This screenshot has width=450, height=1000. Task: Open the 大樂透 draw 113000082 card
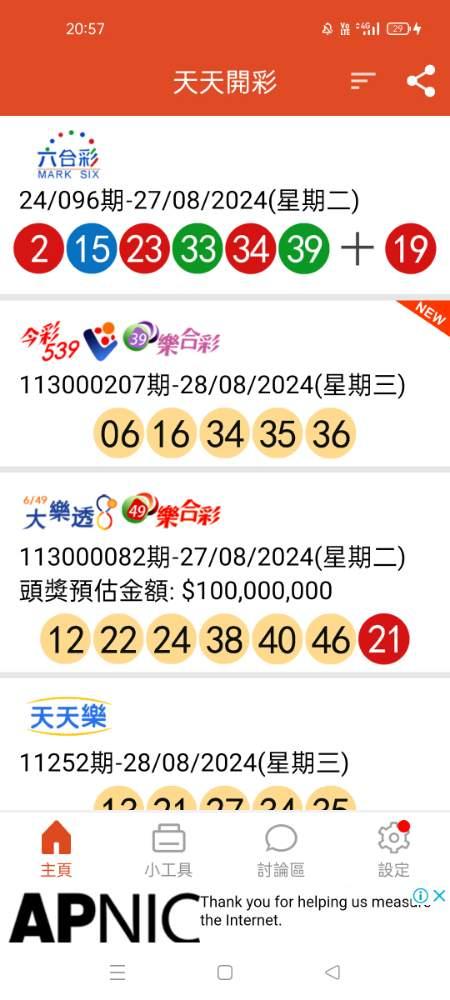pos(225,572)
